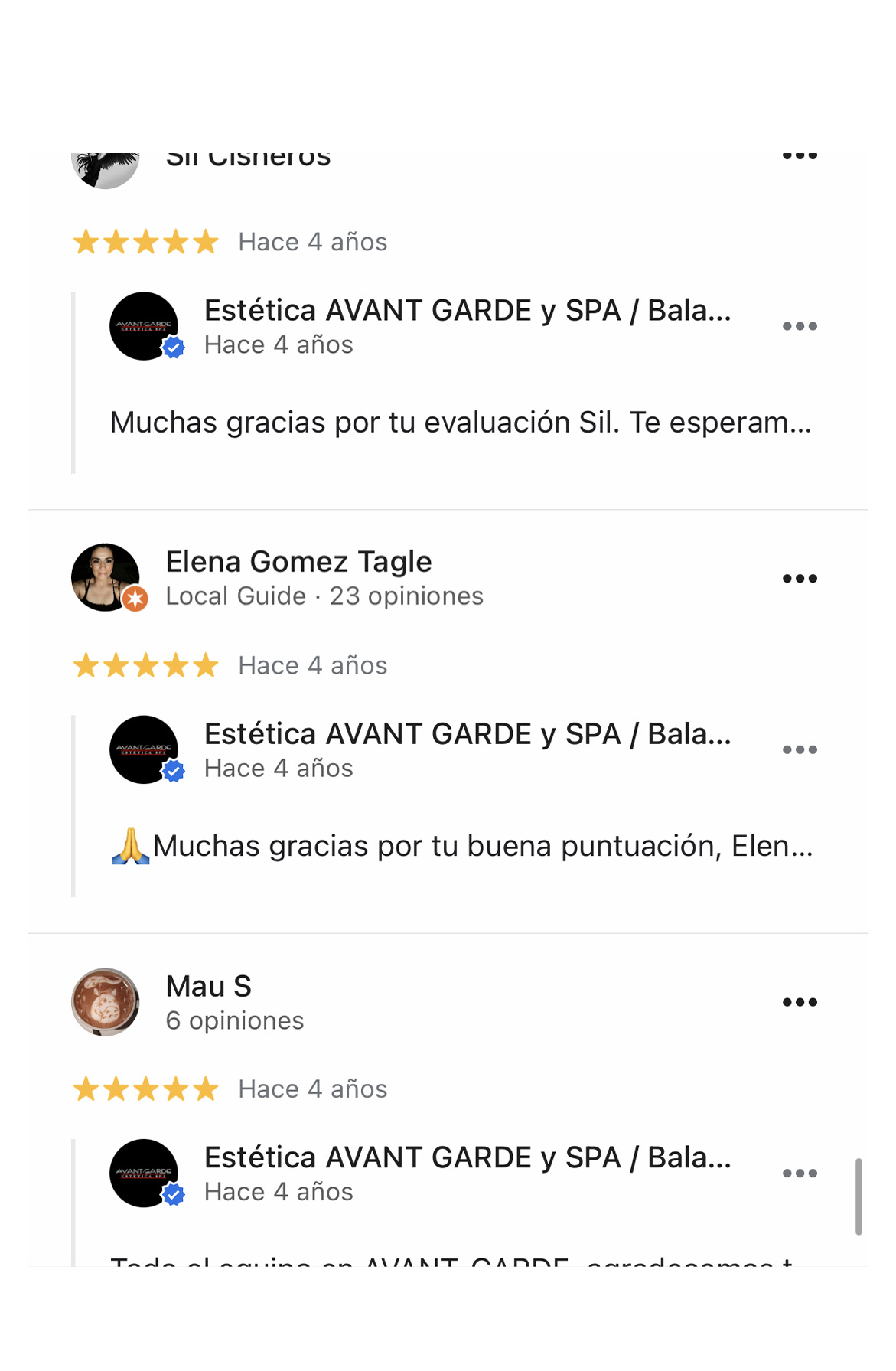Open Elena Gomez Tagle's profile
This screenshot has height=1371, width=896.
tap(298, 562)
